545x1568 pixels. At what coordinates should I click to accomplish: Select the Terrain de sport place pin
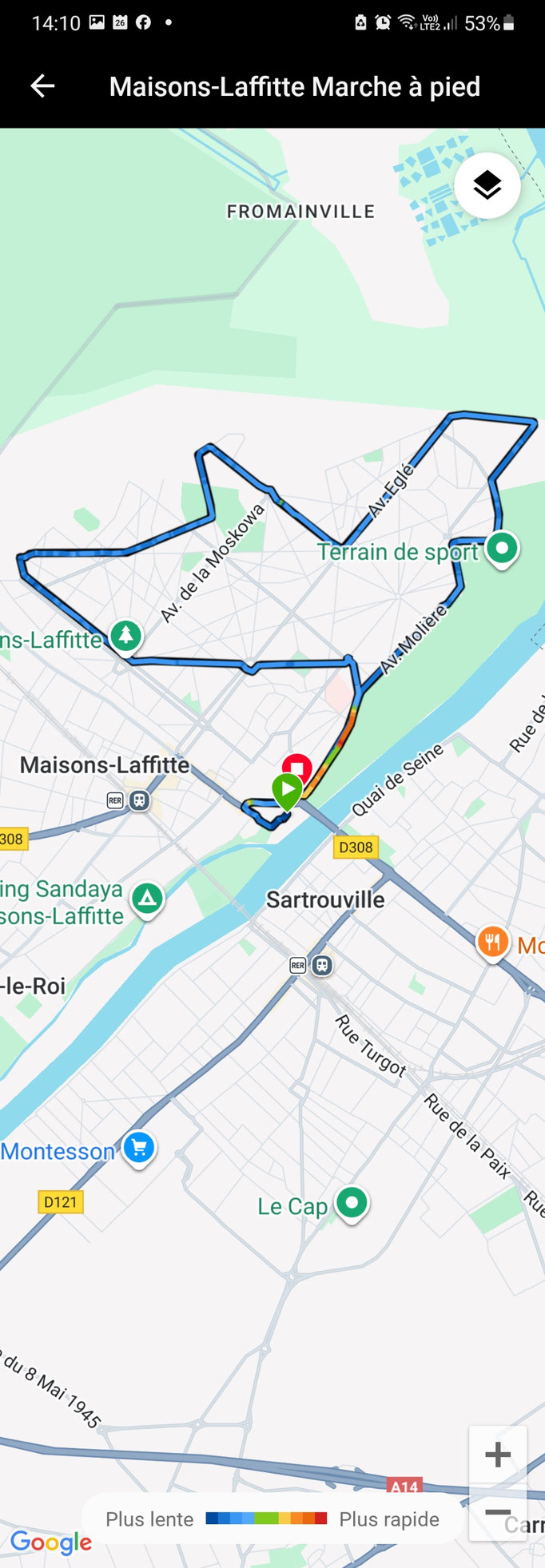click(x=502, y=549)
